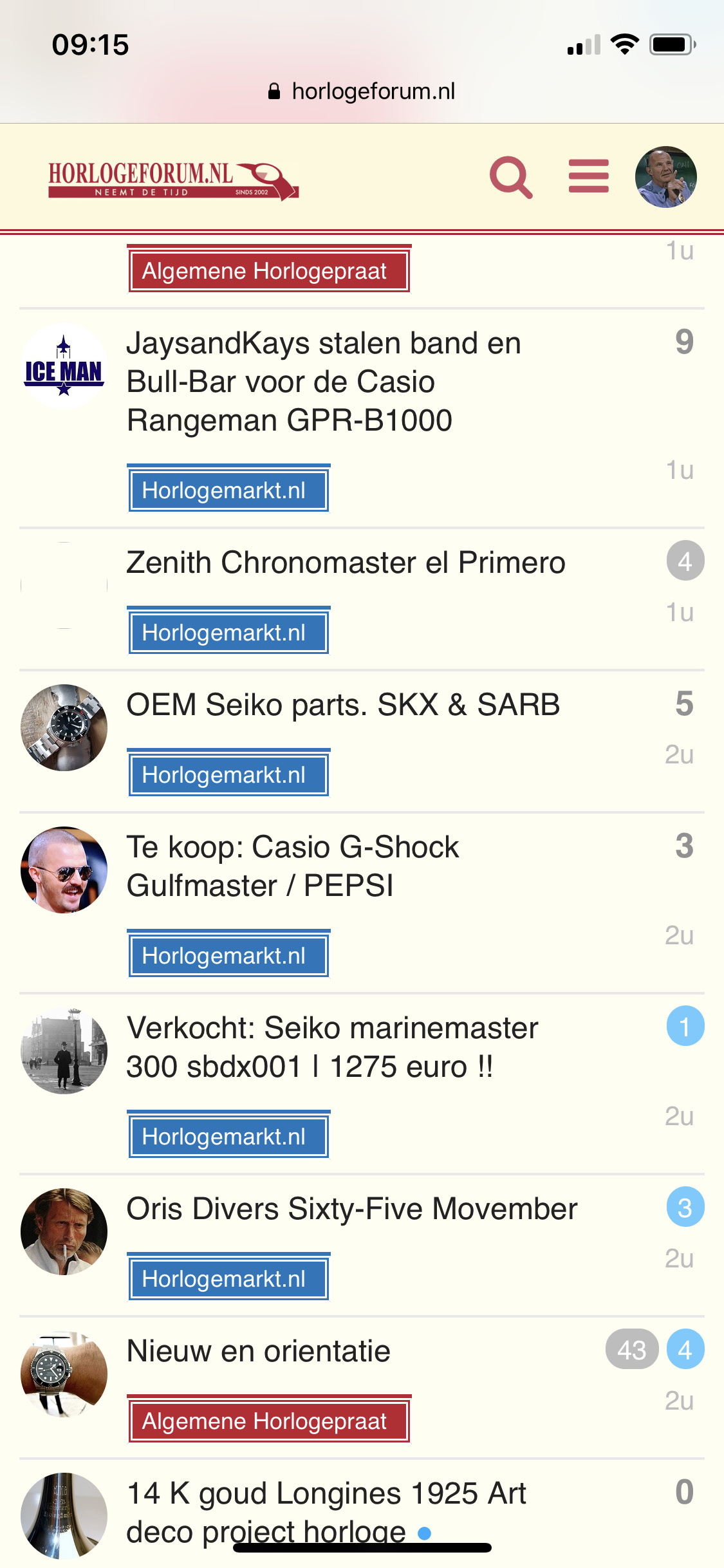
Task: Jump to 4 new posts in Nieuw en orientatie
Action: point(685,1349)
